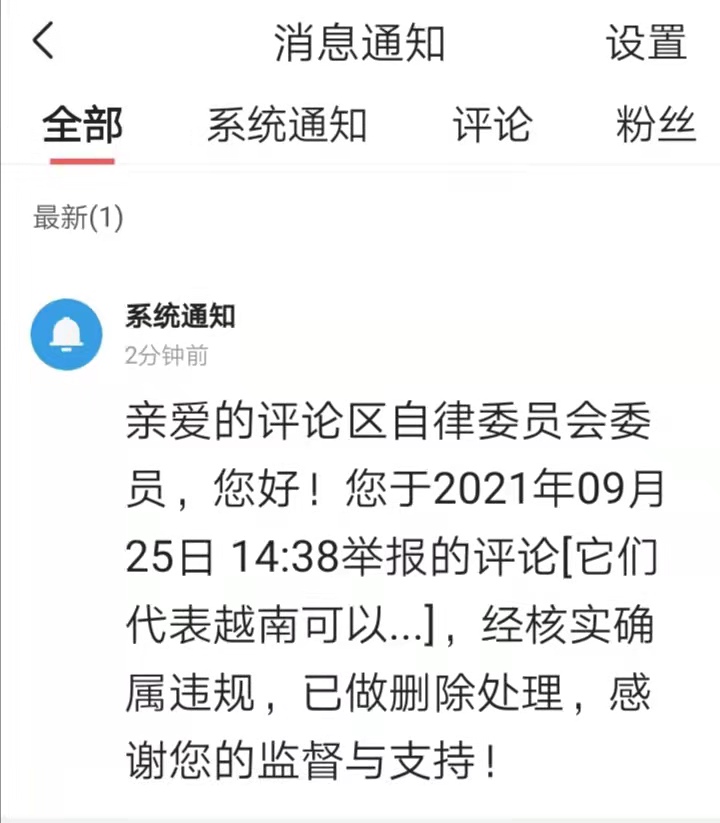Switch to the 系统通知 tab

[x=287, y=126]
